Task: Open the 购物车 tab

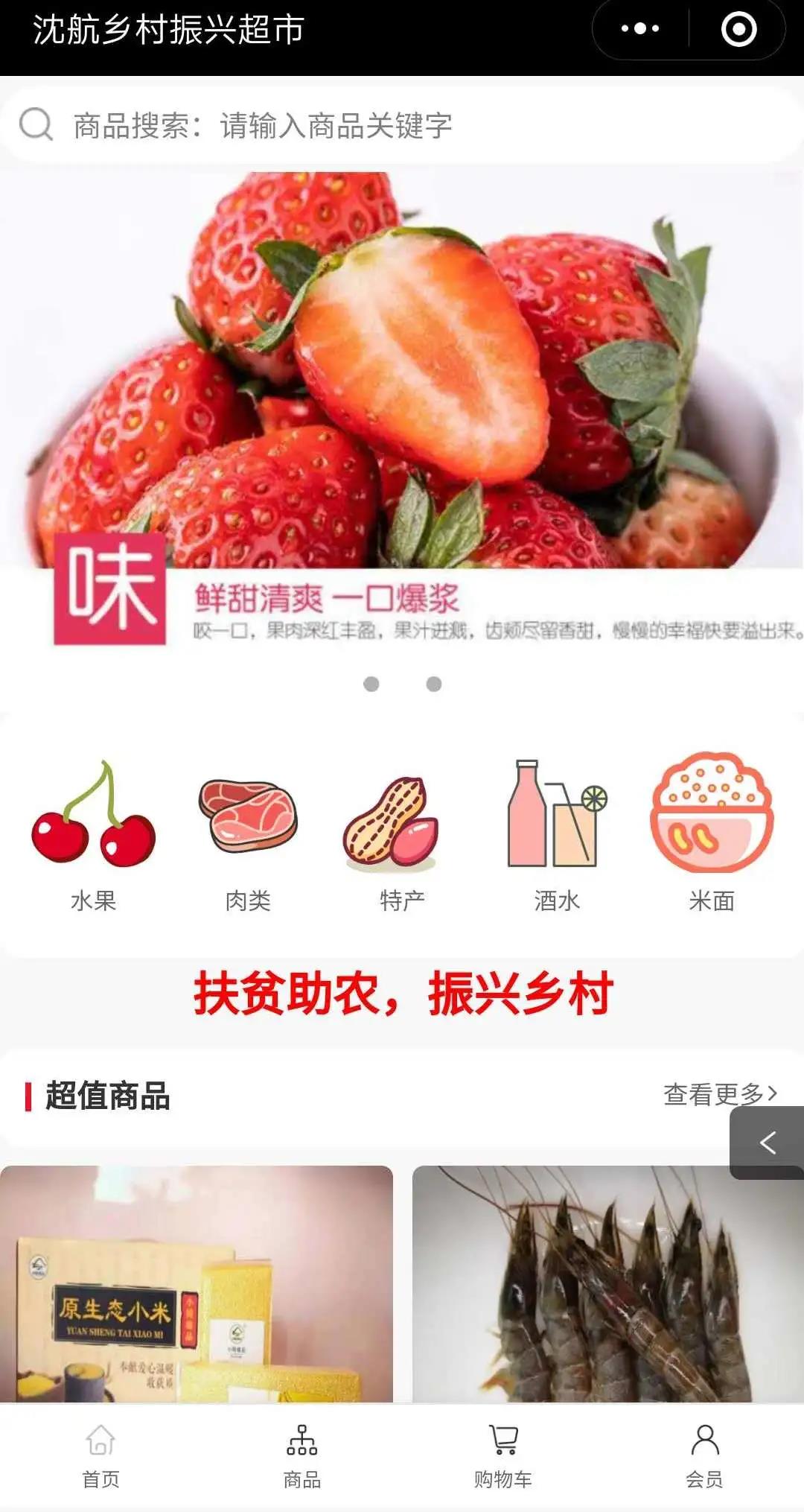Action: coord(503,1455)
